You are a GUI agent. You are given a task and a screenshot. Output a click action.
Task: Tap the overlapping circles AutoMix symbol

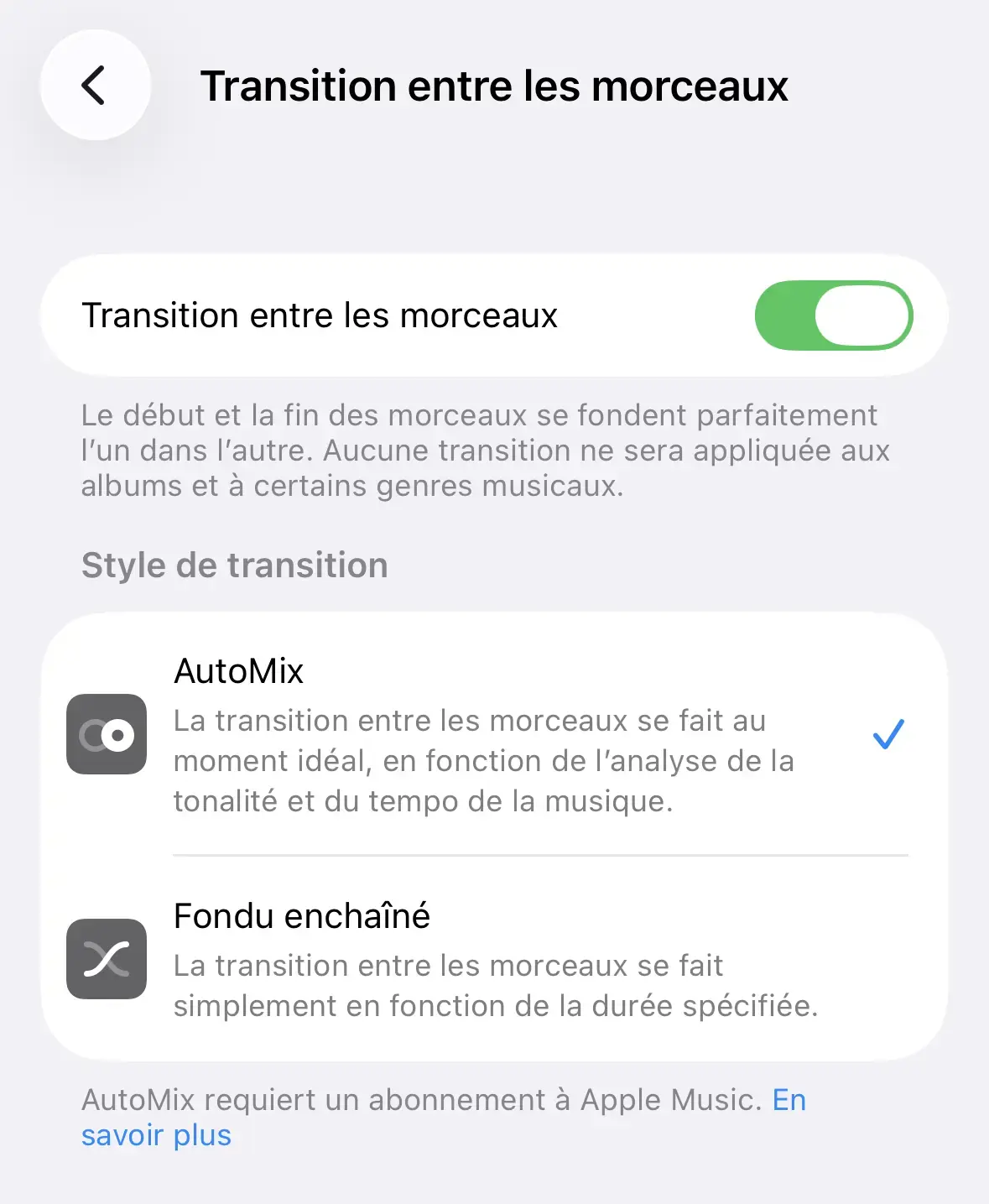click(x=107, y=734)
